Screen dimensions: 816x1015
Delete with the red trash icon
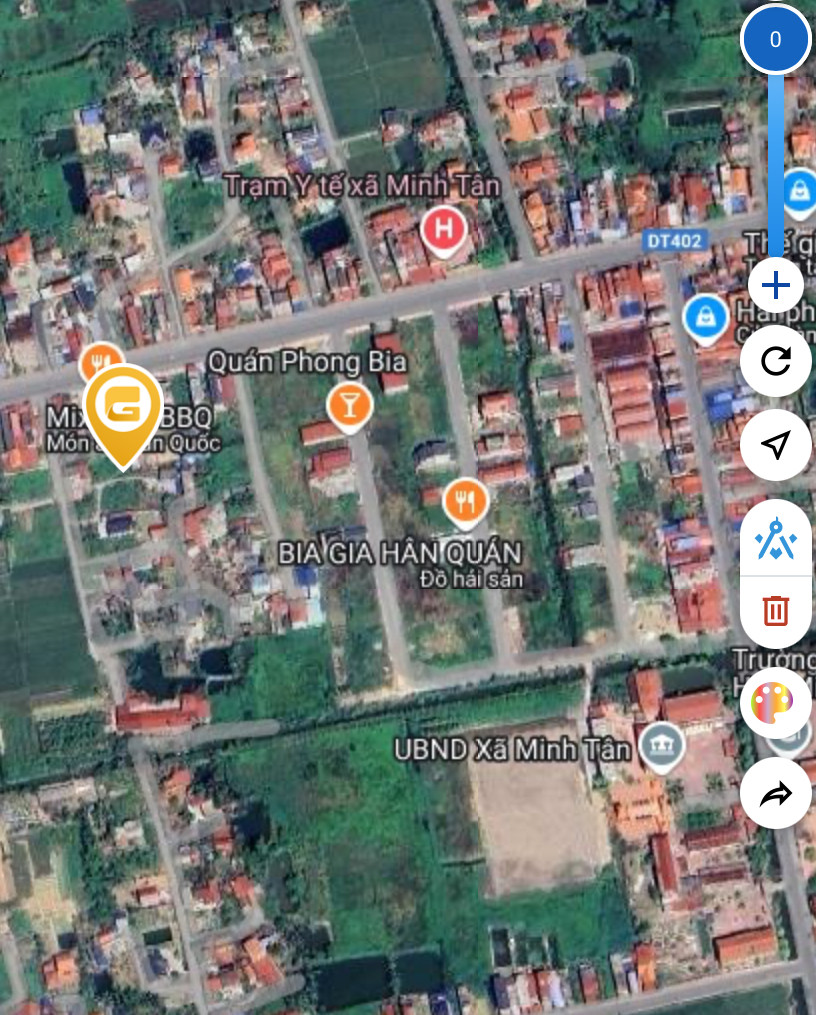pos(776,610)
